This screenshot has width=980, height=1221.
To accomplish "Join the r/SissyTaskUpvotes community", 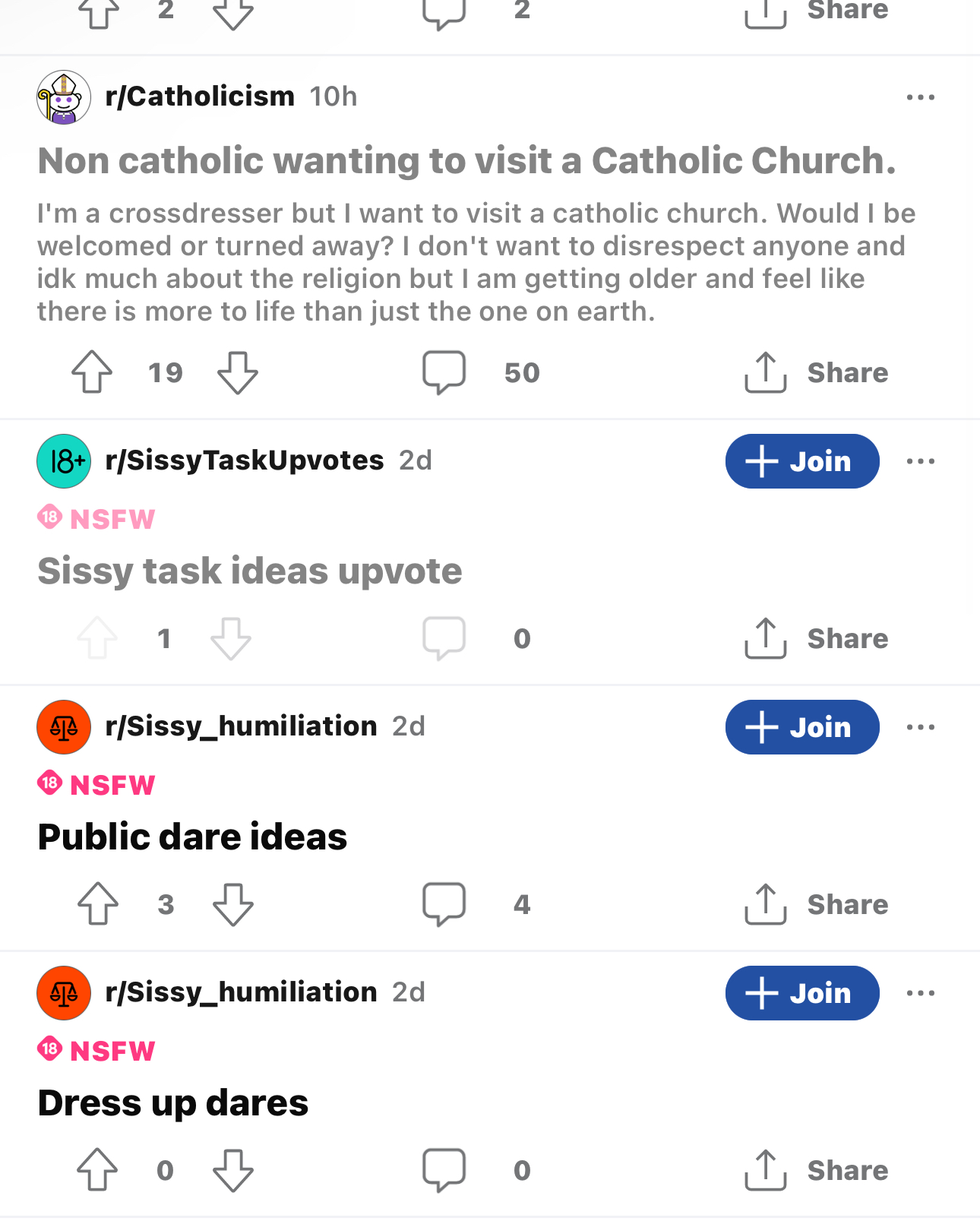I will [x=801, y=461].
